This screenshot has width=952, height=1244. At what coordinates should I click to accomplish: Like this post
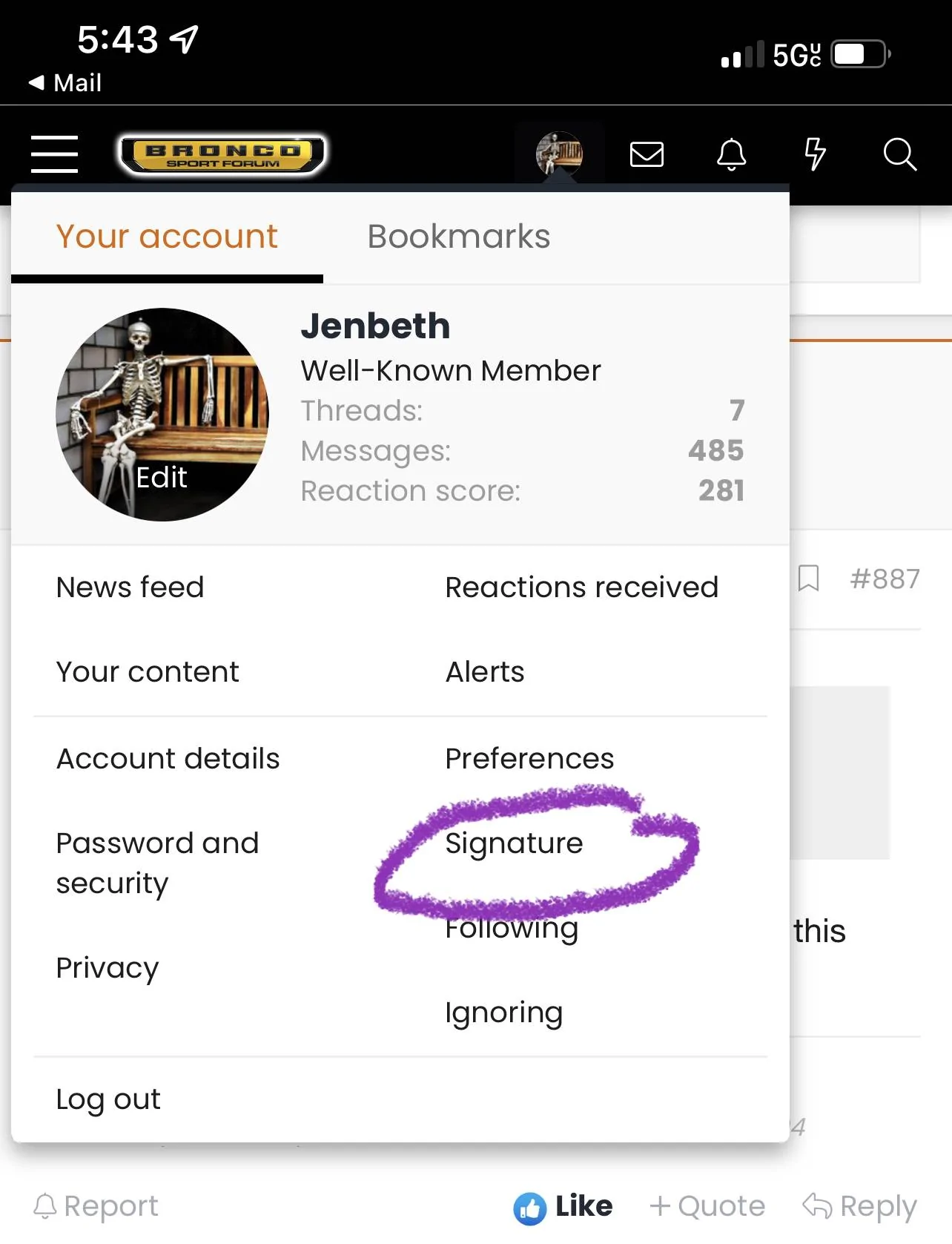pyautogui.click(x=563, y=1207)
